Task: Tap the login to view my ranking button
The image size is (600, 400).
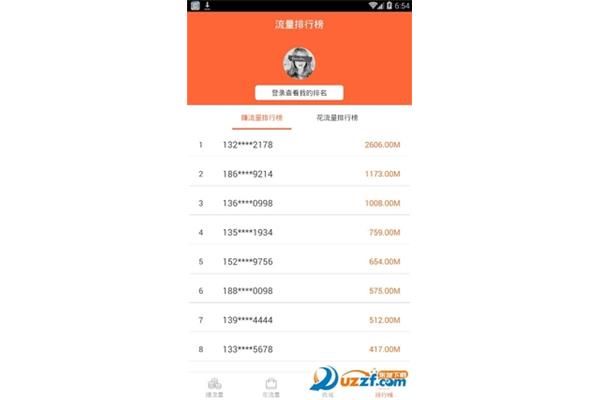Action: 299,92
